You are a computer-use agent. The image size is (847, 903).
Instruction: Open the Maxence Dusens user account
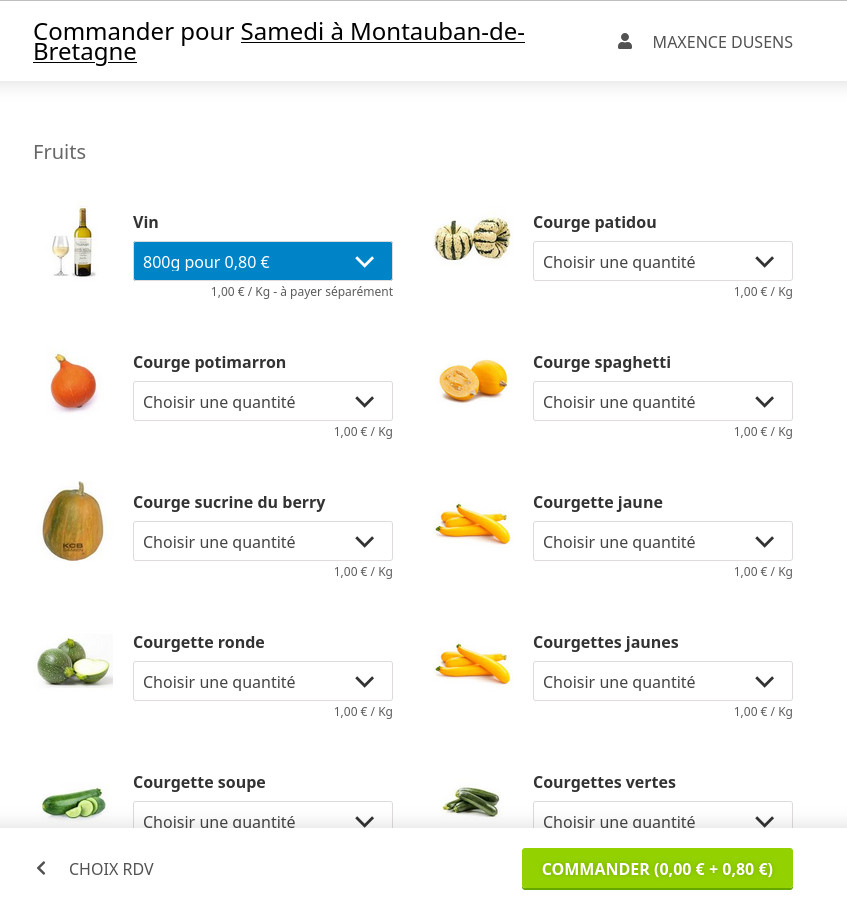706,42
